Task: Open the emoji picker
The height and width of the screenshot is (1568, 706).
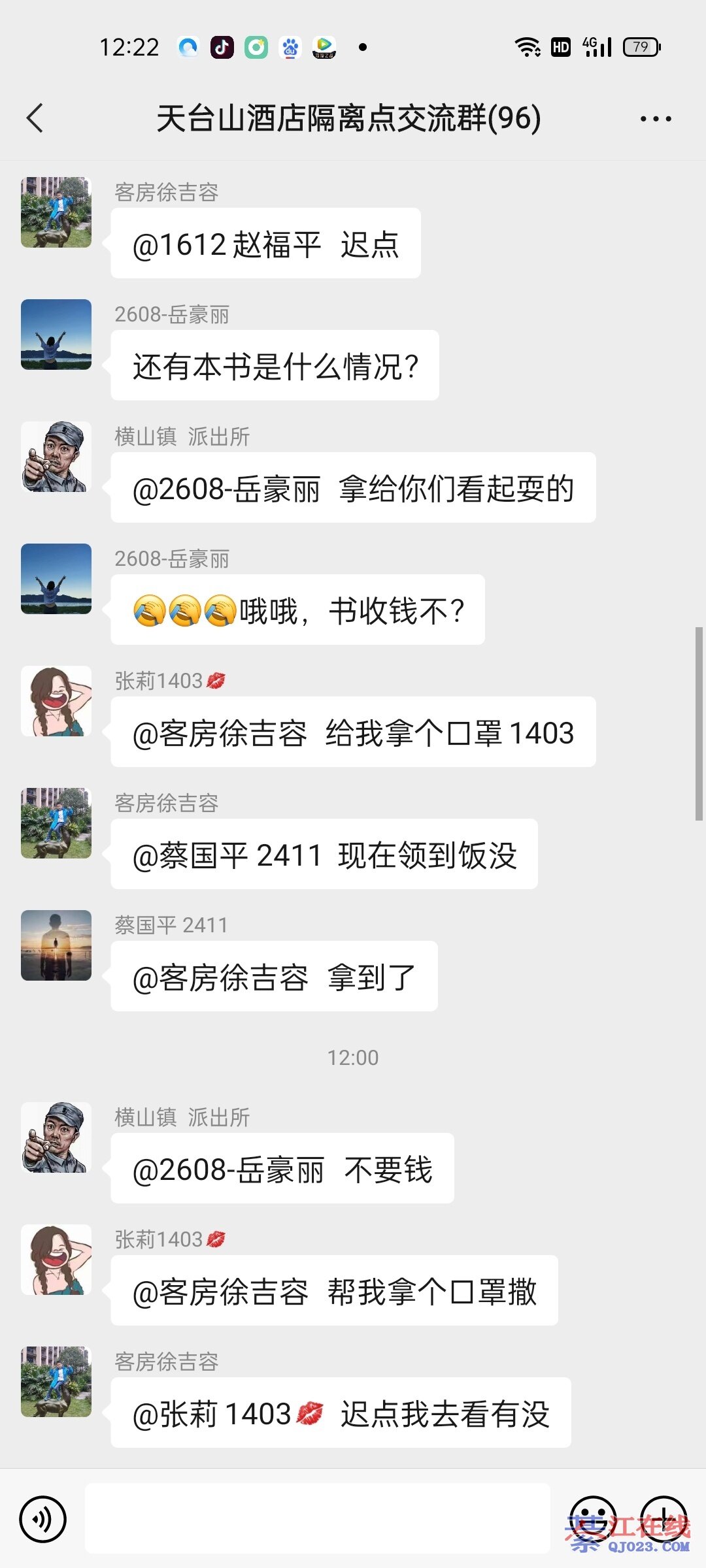Action: pyautogui.click(x=592, y=1519)
